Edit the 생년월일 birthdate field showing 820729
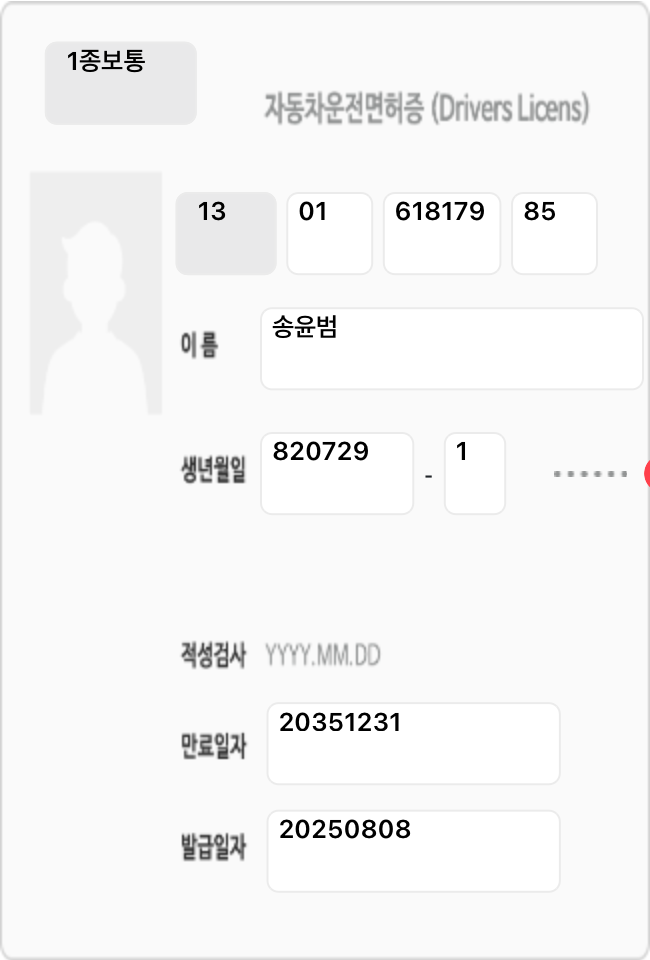 [x=336, y=473]
